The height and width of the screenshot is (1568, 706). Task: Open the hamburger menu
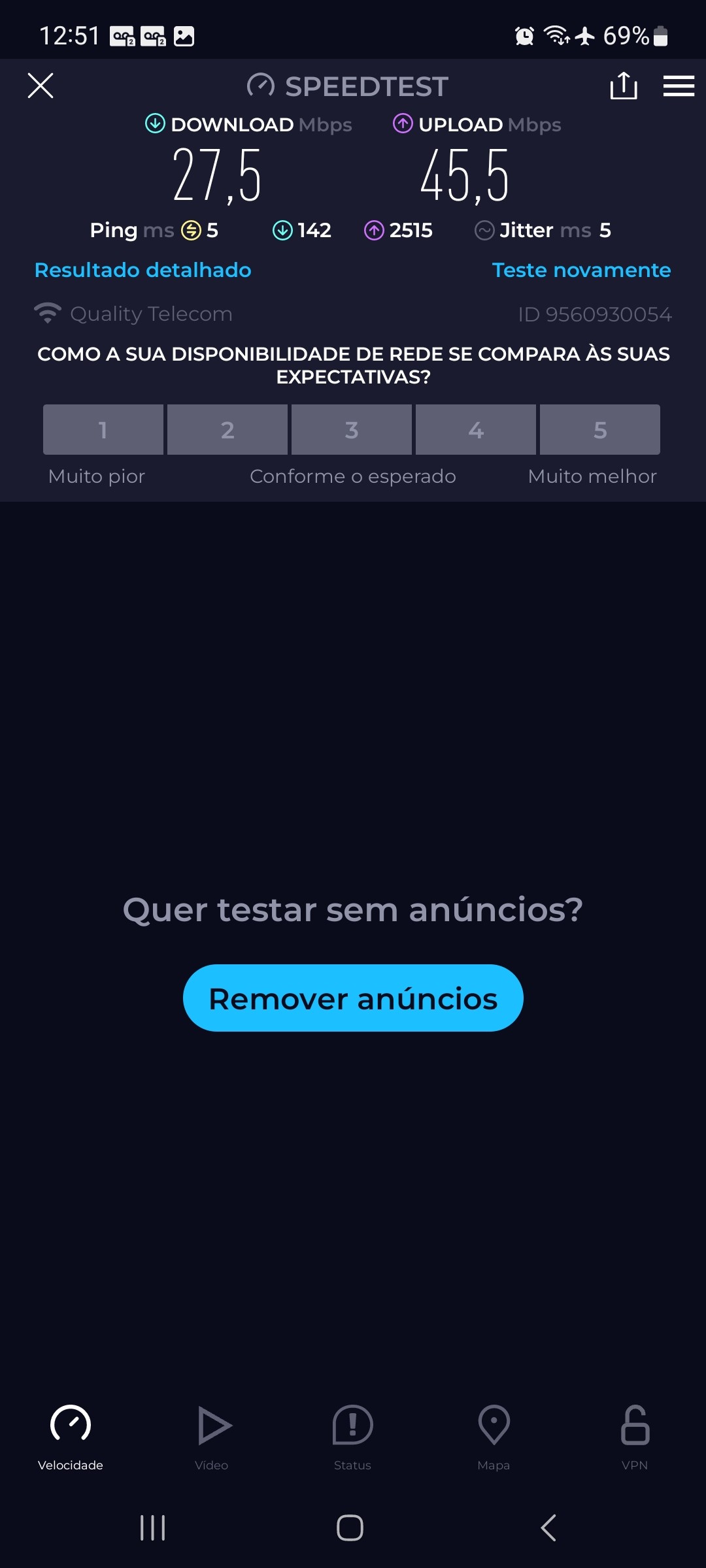point(679,86)
